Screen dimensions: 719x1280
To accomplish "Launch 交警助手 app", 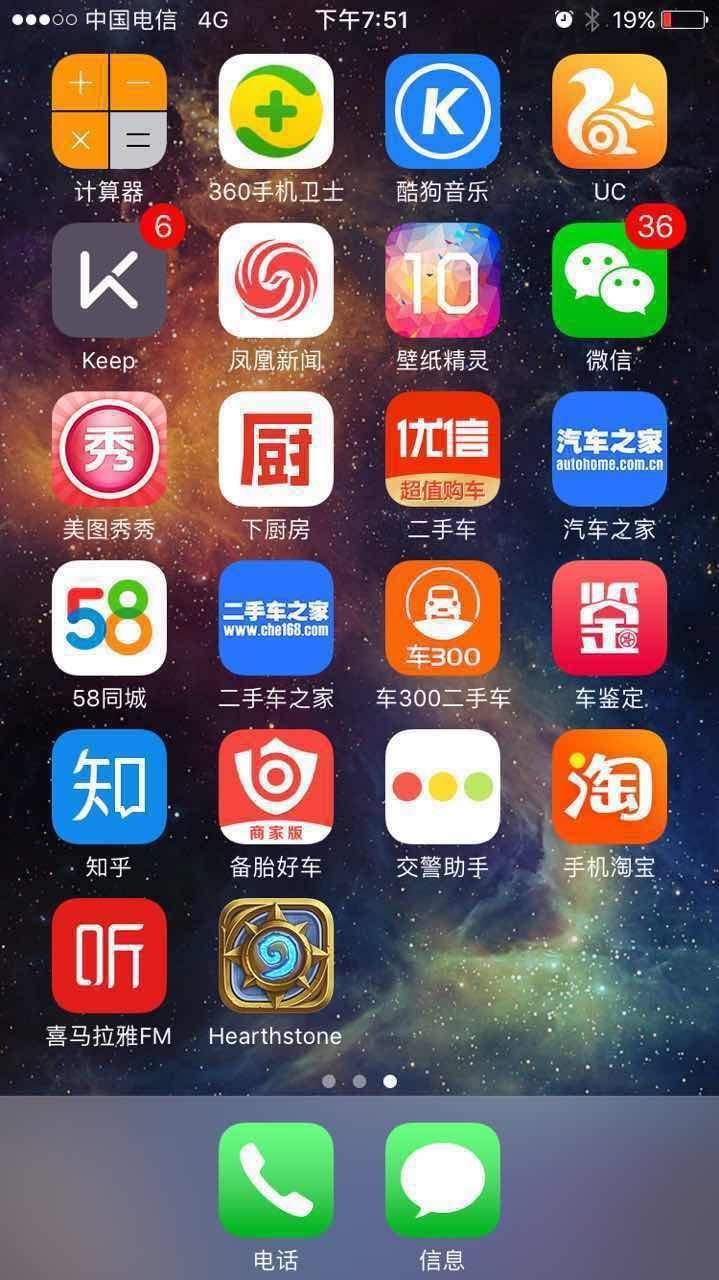I will point(442,787).
